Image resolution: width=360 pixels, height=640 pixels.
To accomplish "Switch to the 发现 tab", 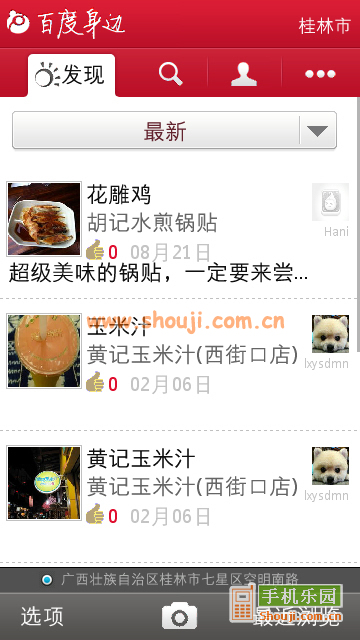I will click(71, 75).
